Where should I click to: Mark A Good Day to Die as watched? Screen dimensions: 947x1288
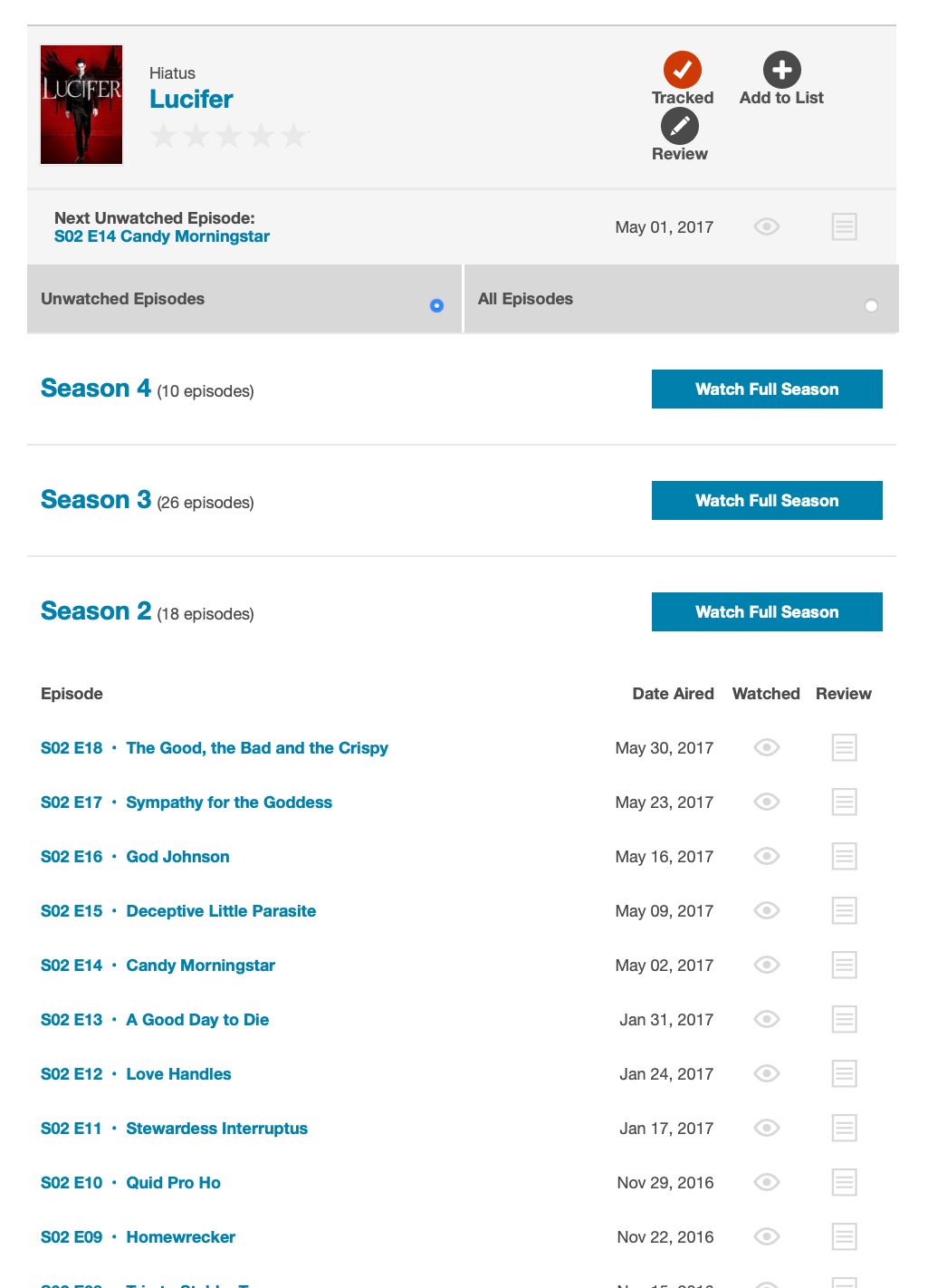pos(767,1020)
